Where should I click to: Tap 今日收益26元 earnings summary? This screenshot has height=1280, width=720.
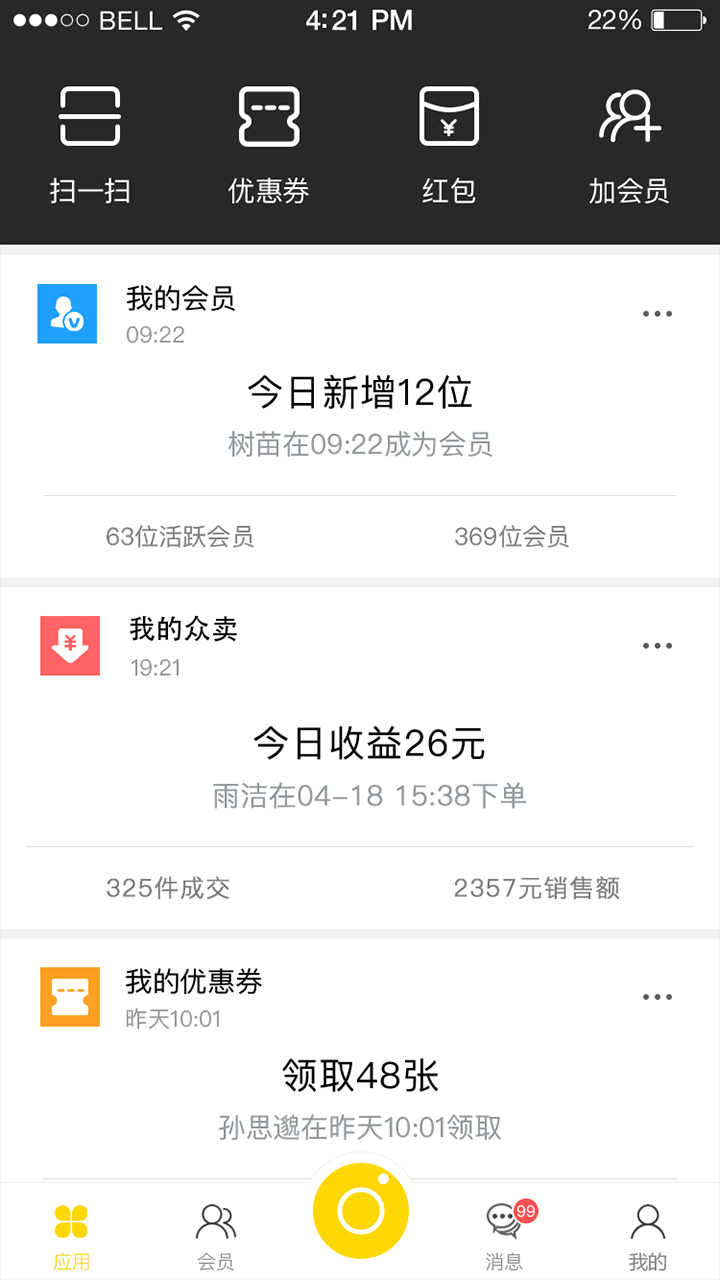click(x=360, y=743)
